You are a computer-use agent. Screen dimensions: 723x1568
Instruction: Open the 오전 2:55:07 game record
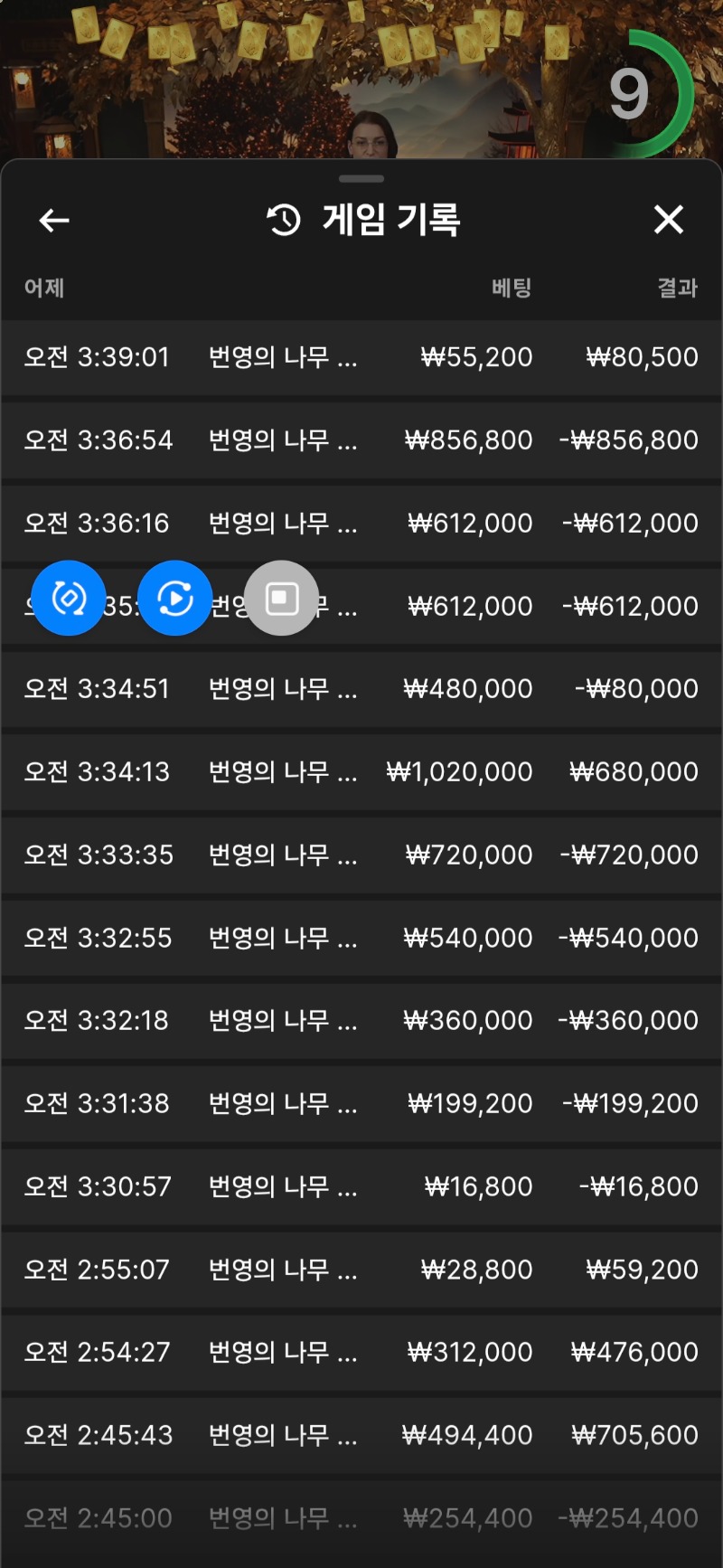pyautogui.click(x=361, y=1270)
